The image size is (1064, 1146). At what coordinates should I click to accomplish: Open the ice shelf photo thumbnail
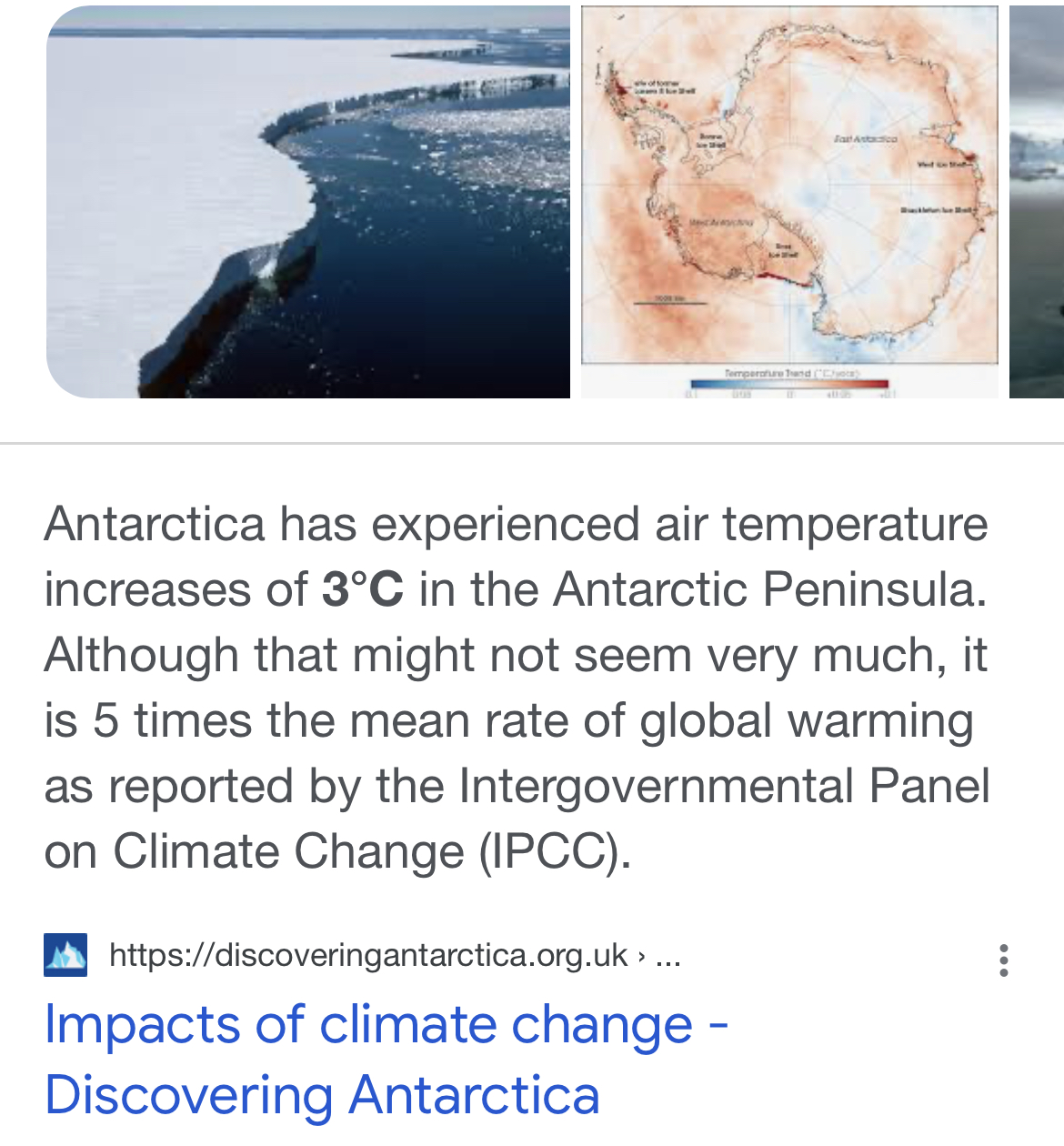[307, 202]
